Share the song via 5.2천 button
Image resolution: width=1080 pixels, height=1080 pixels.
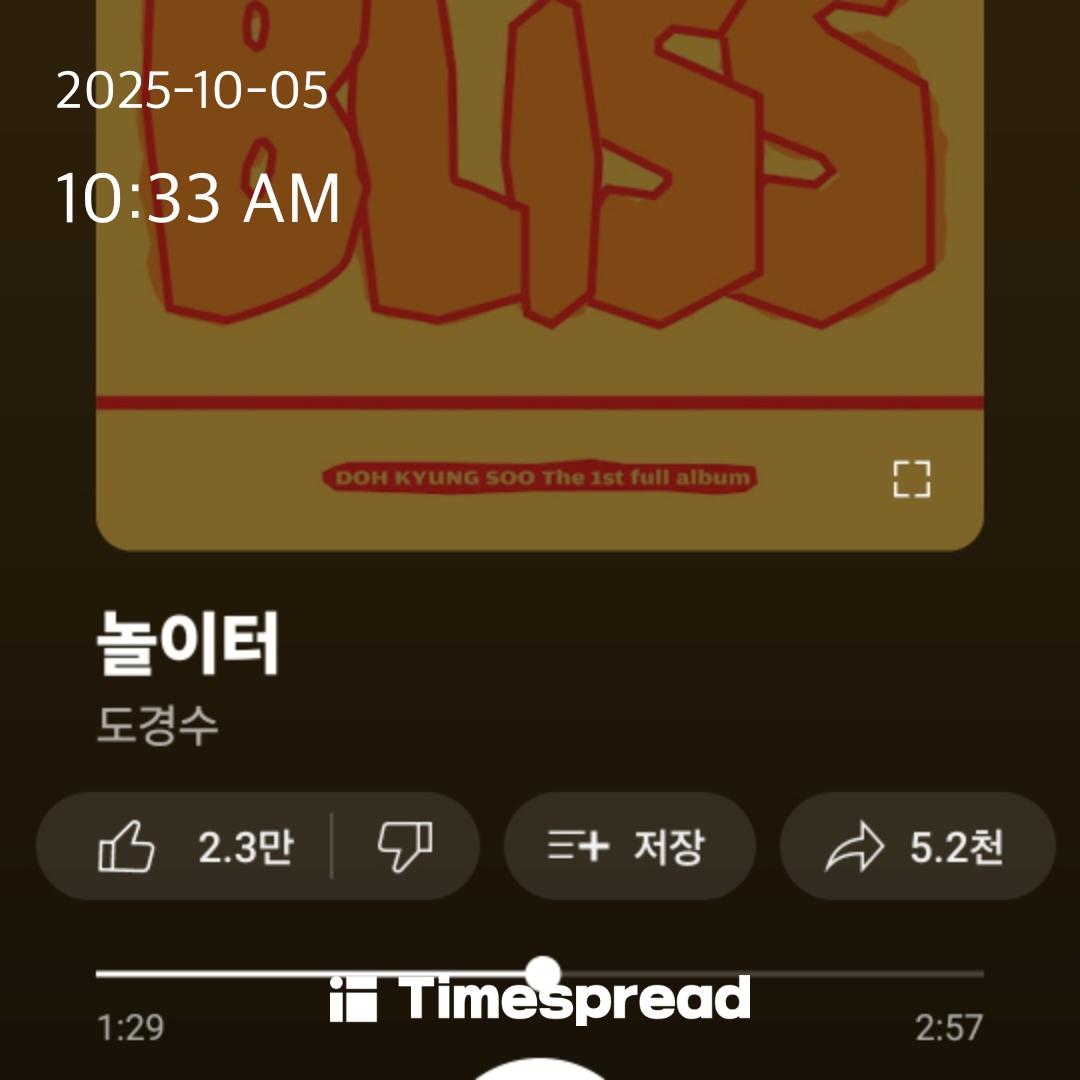tap(916, 847)
